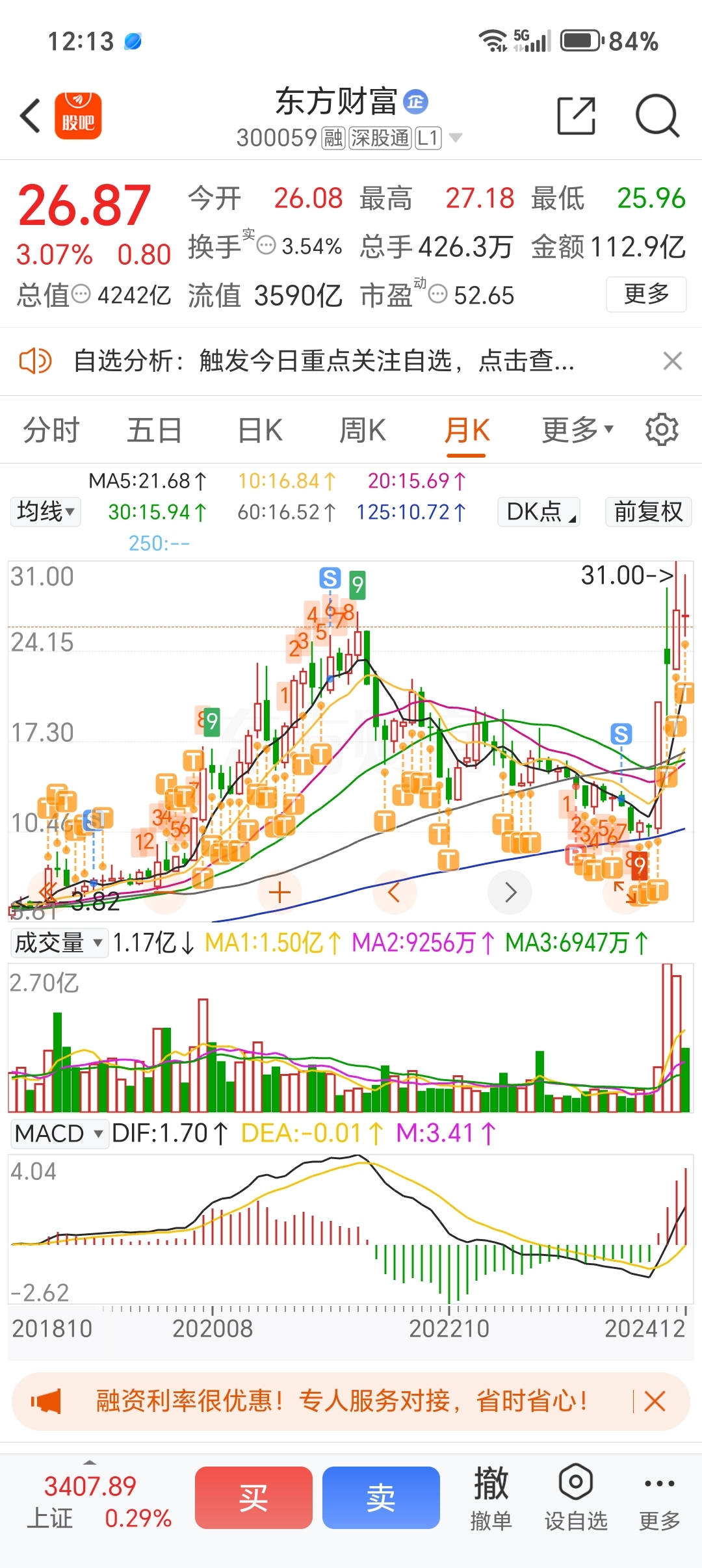Open the 成交量 indicator dropdown
The image size is (702, 1568).
(58, 943)
